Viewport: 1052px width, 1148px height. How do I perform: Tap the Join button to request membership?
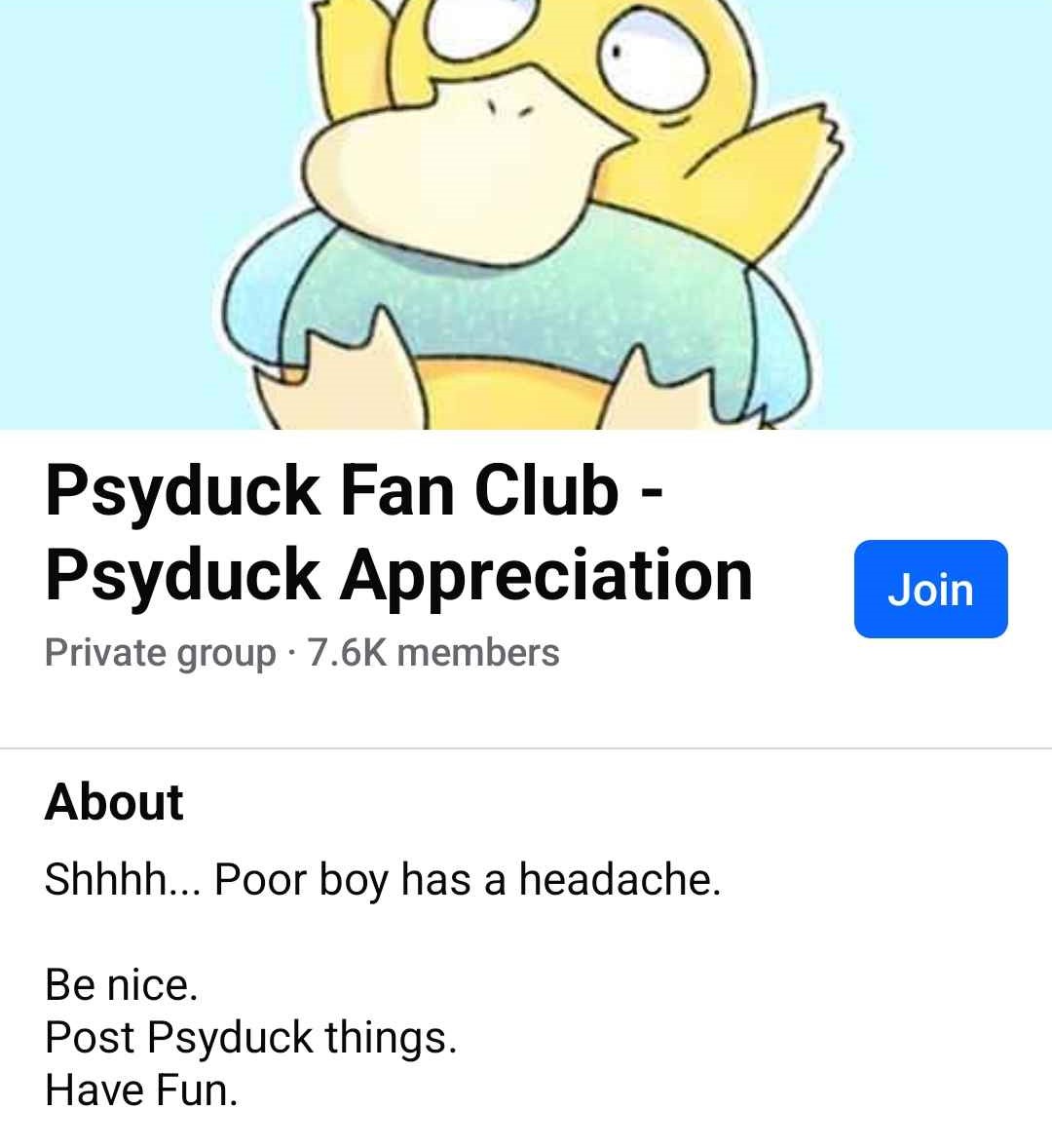pyautogui.click(x=929, y=589)
